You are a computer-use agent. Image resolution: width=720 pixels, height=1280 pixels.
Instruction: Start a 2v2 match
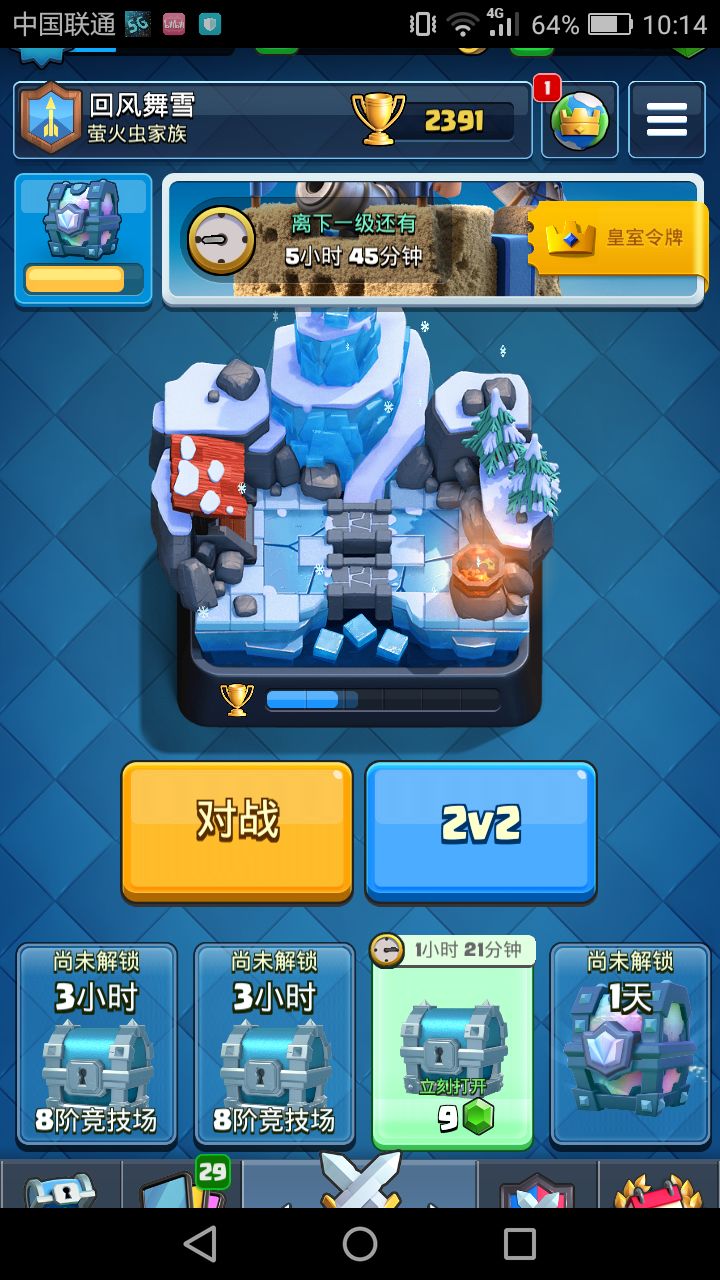pos(481,830)
